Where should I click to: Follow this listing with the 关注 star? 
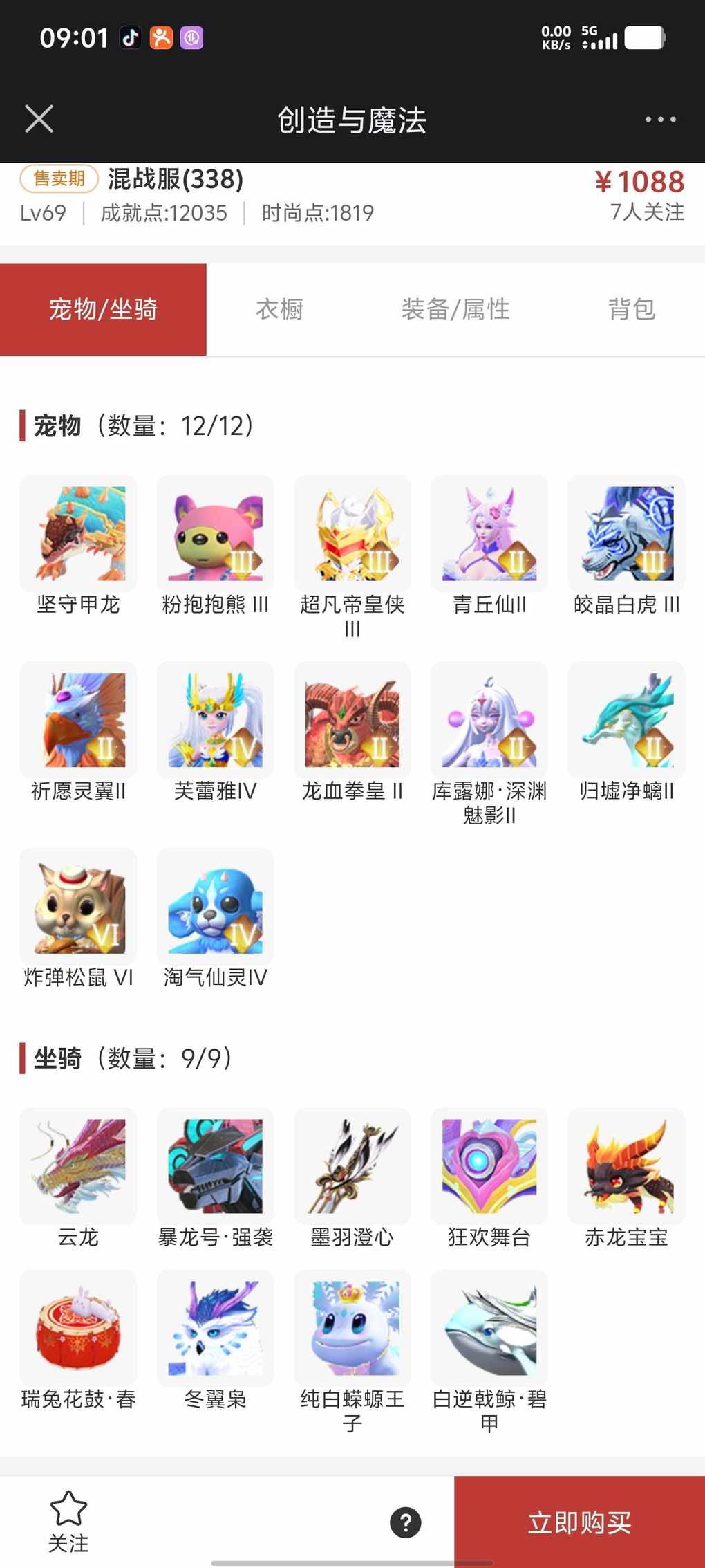click(68, 1520)
